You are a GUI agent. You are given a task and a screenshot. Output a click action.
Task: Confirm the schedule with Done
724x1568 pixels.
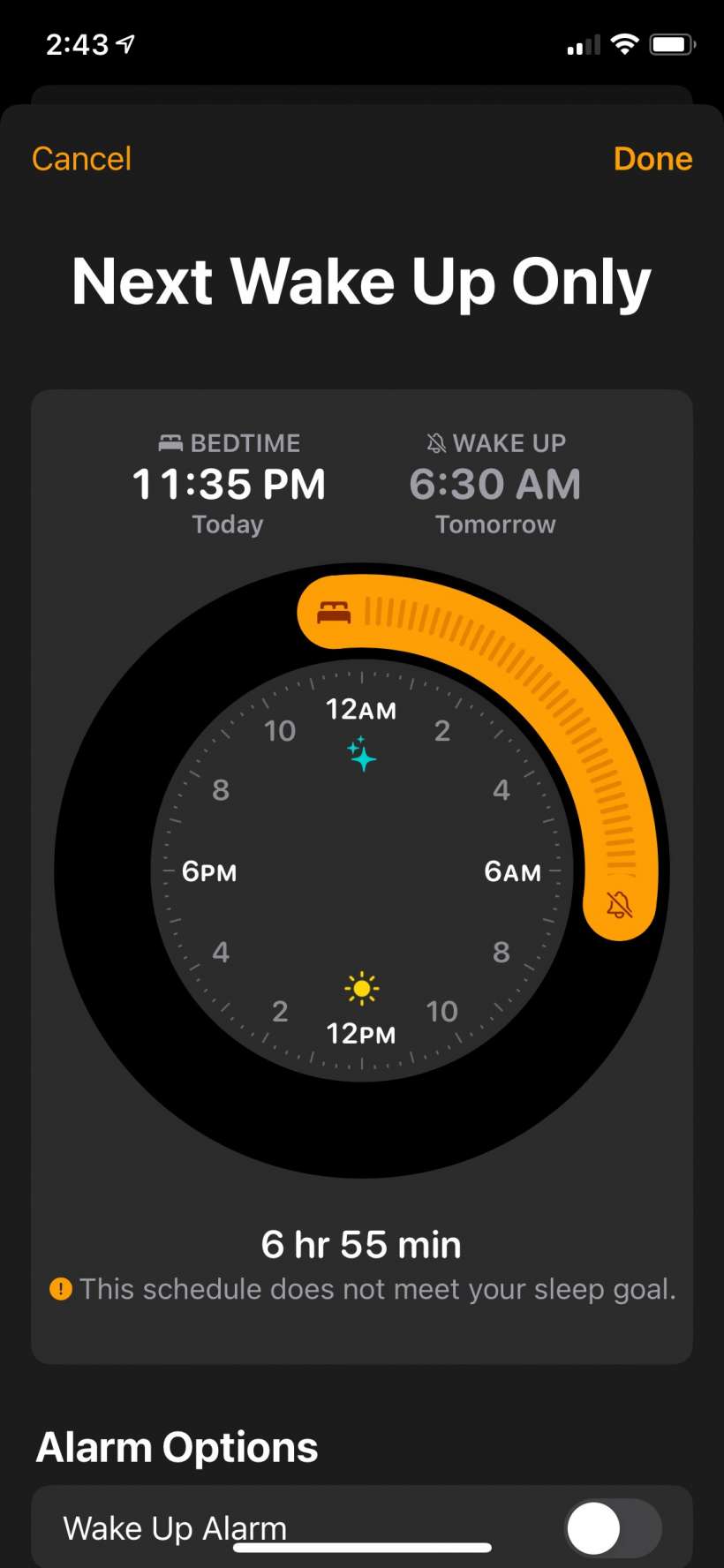[x=652, y=159]
